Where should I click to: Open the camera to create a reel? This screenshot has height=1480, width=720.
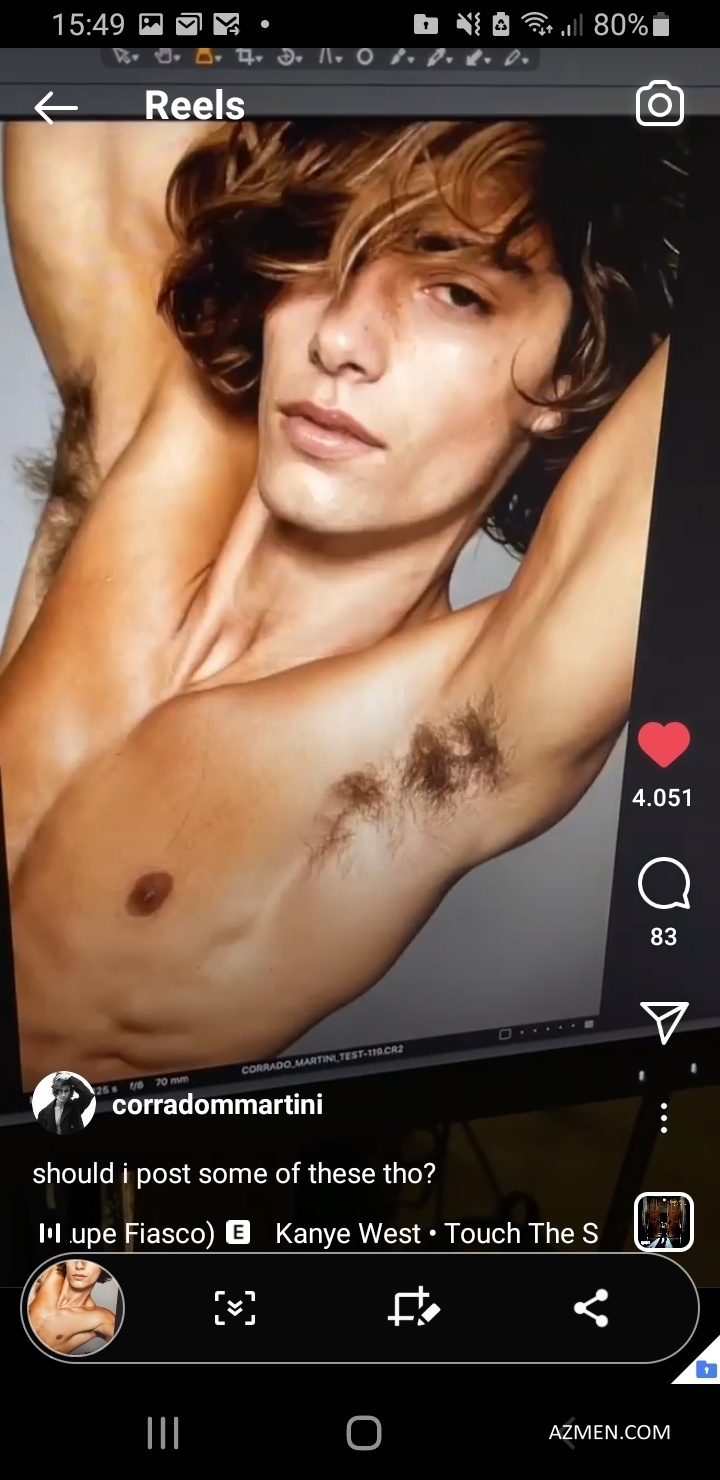660,105
